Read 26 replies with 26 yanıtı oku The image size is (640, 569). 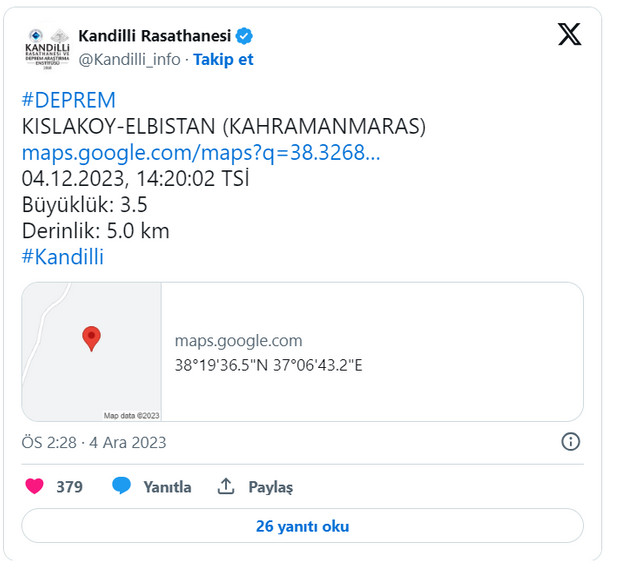pyautogui.click(x=302, y=526)
